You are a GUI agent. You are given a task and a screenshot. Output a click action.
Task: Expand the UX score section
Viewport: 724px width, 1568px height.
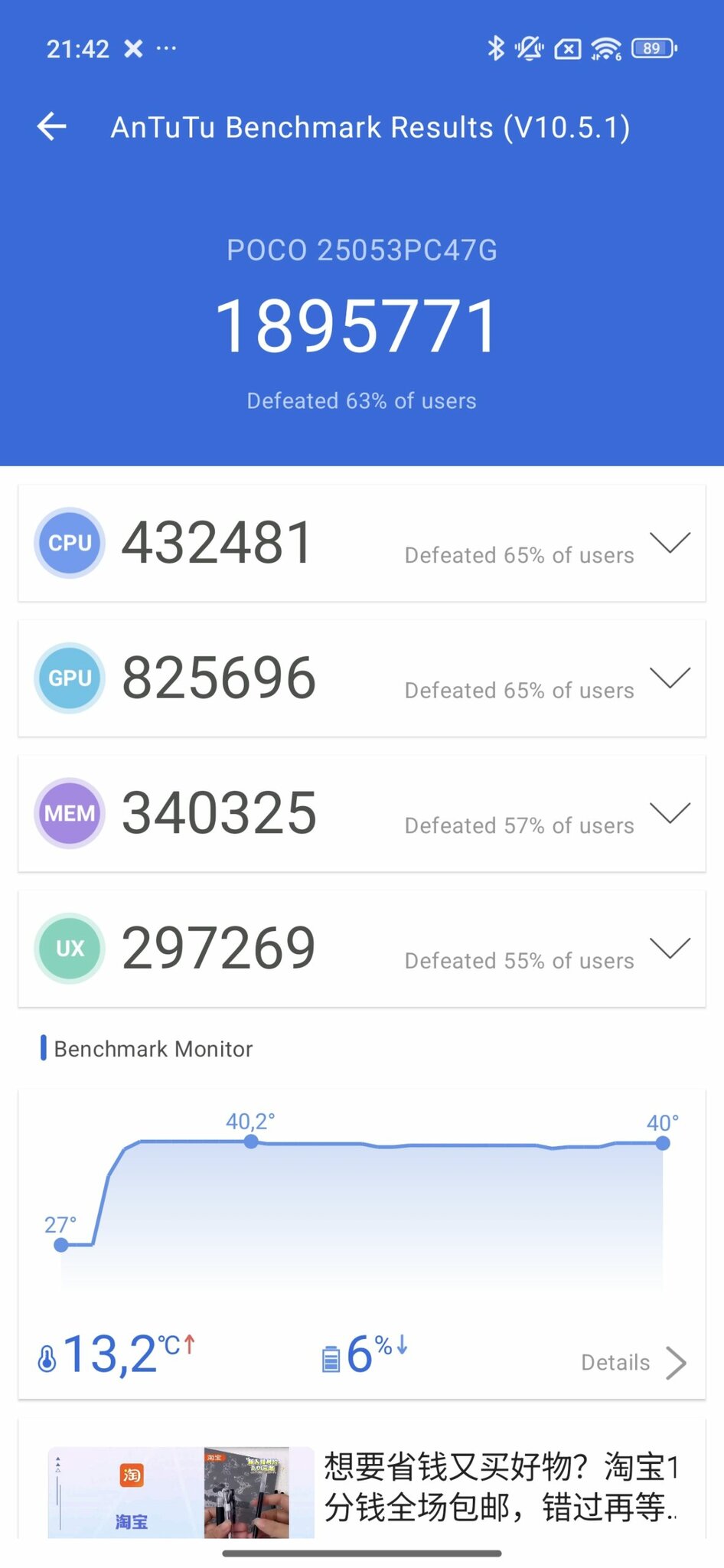(x=670, y=948)
